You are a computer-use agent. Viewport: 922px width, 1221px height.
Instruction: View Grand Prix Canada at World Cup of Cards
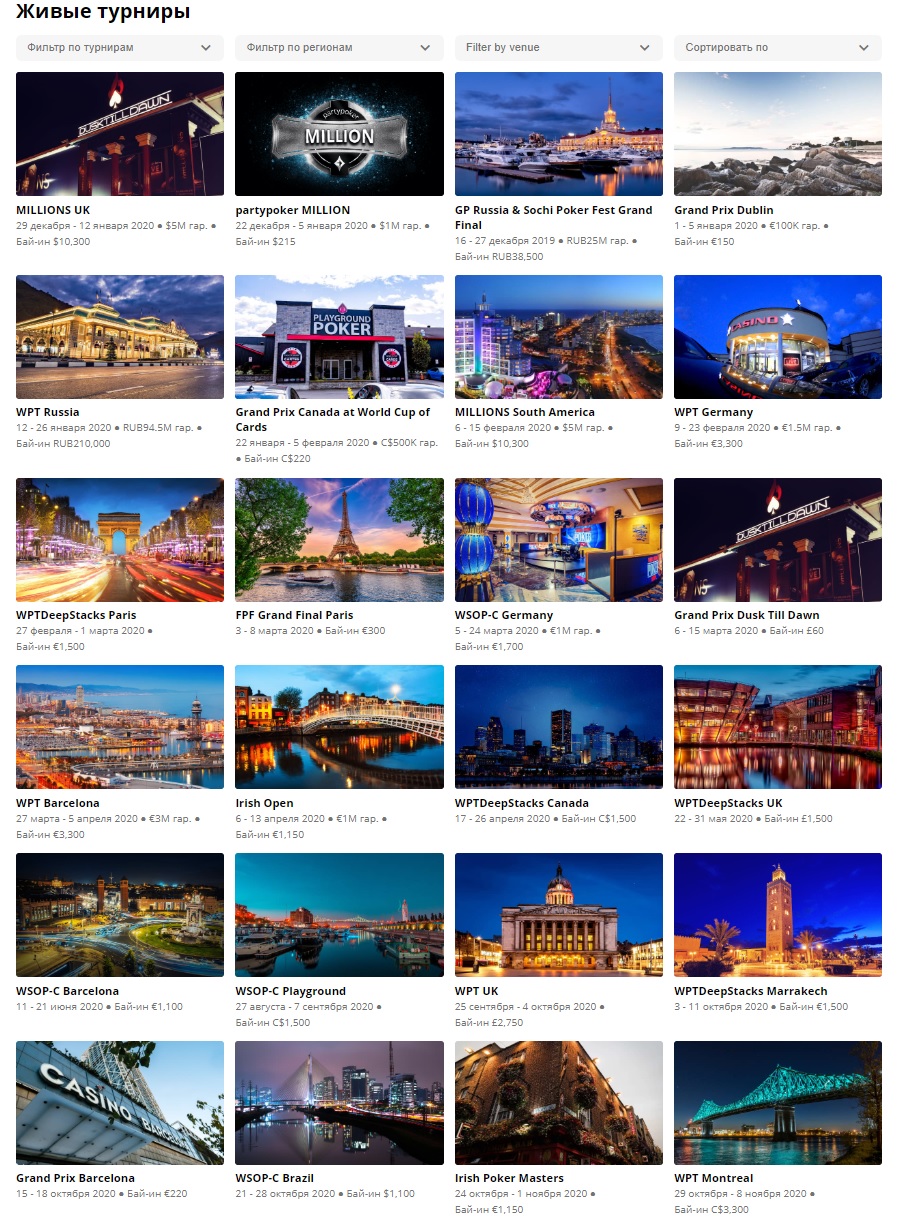[339, 337]
